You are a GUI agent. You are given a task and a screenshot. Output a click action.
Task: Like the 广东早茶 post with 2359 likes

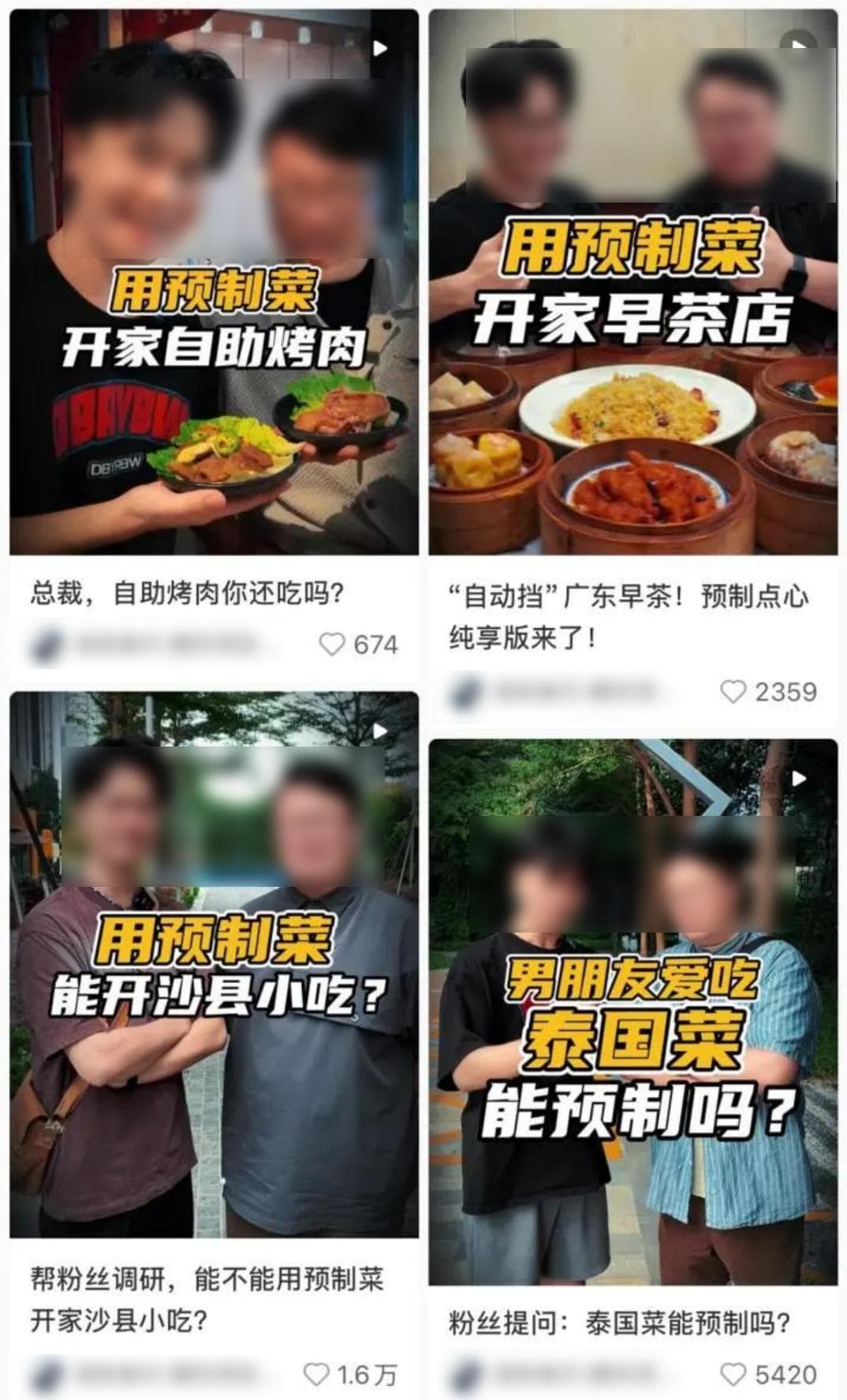733,692
